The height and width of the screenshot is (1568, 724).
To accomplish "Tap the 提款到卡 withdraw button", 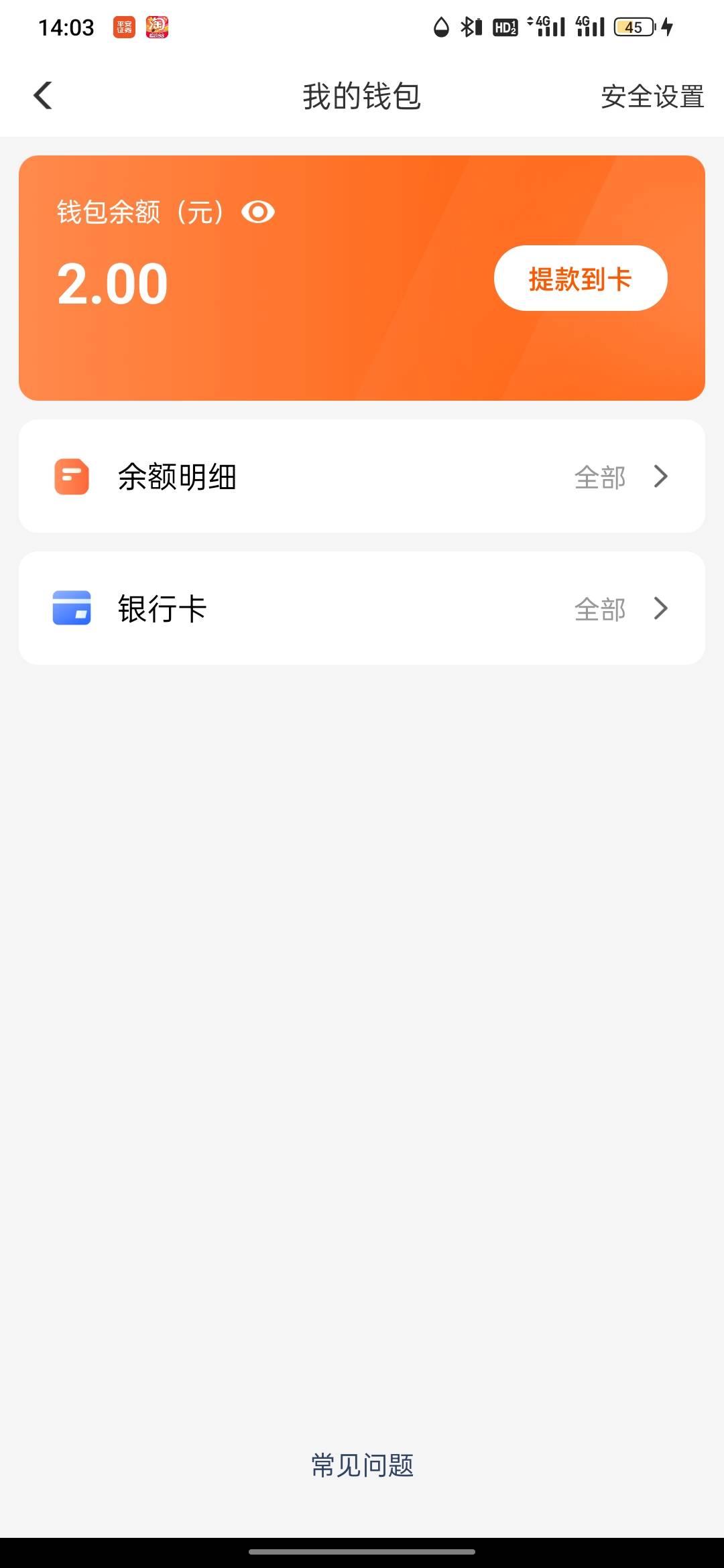I will 581,278.
